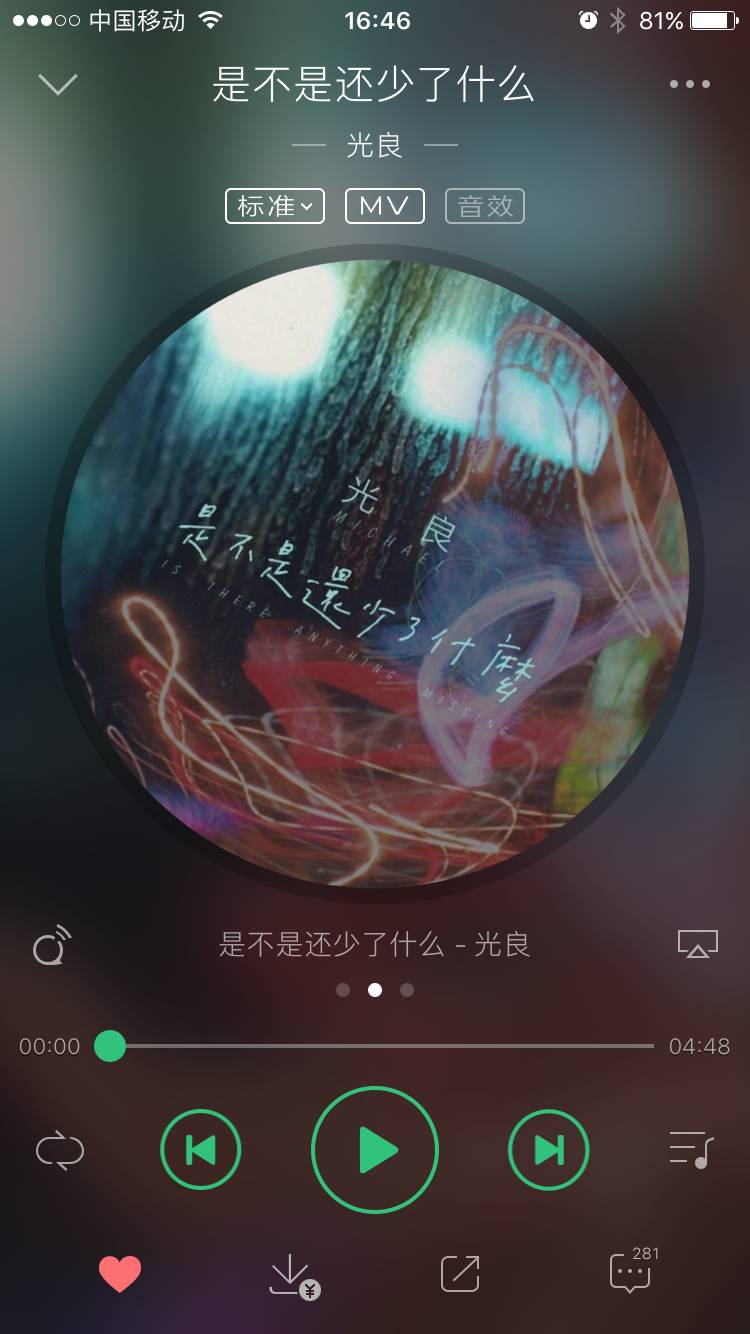This screenshot has height=1334, width=750.
Task: Open the three-dot more options menu
Action: (690, 84)
